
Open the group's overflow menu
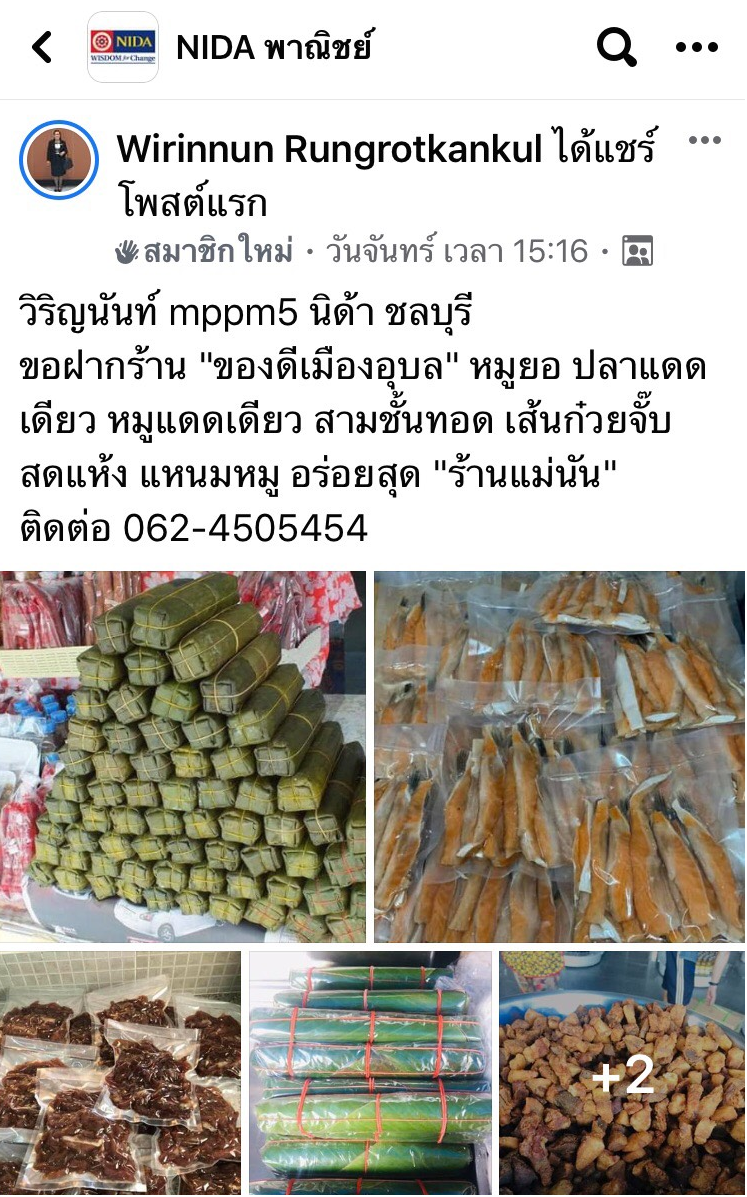click(x=697, y=47)
